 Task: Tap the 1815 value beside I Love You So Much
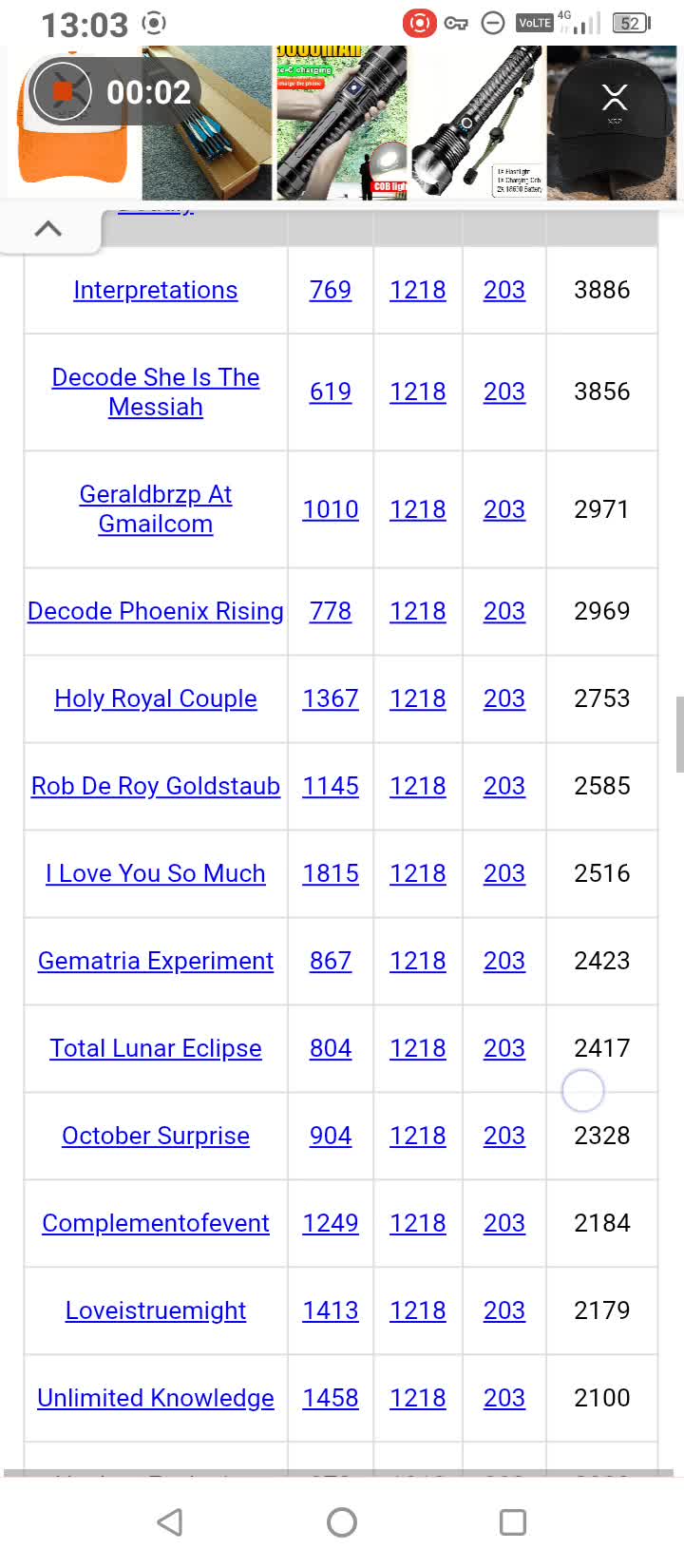pos(331,873)
